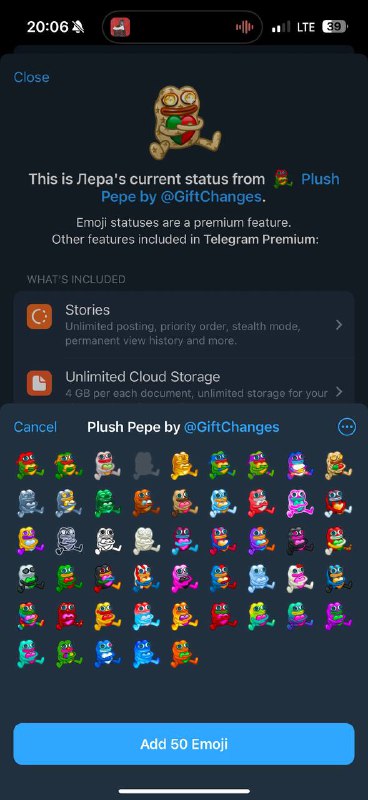Pick the solid gold Pepe emoji
368x800 pixels.
pos(185,465)
